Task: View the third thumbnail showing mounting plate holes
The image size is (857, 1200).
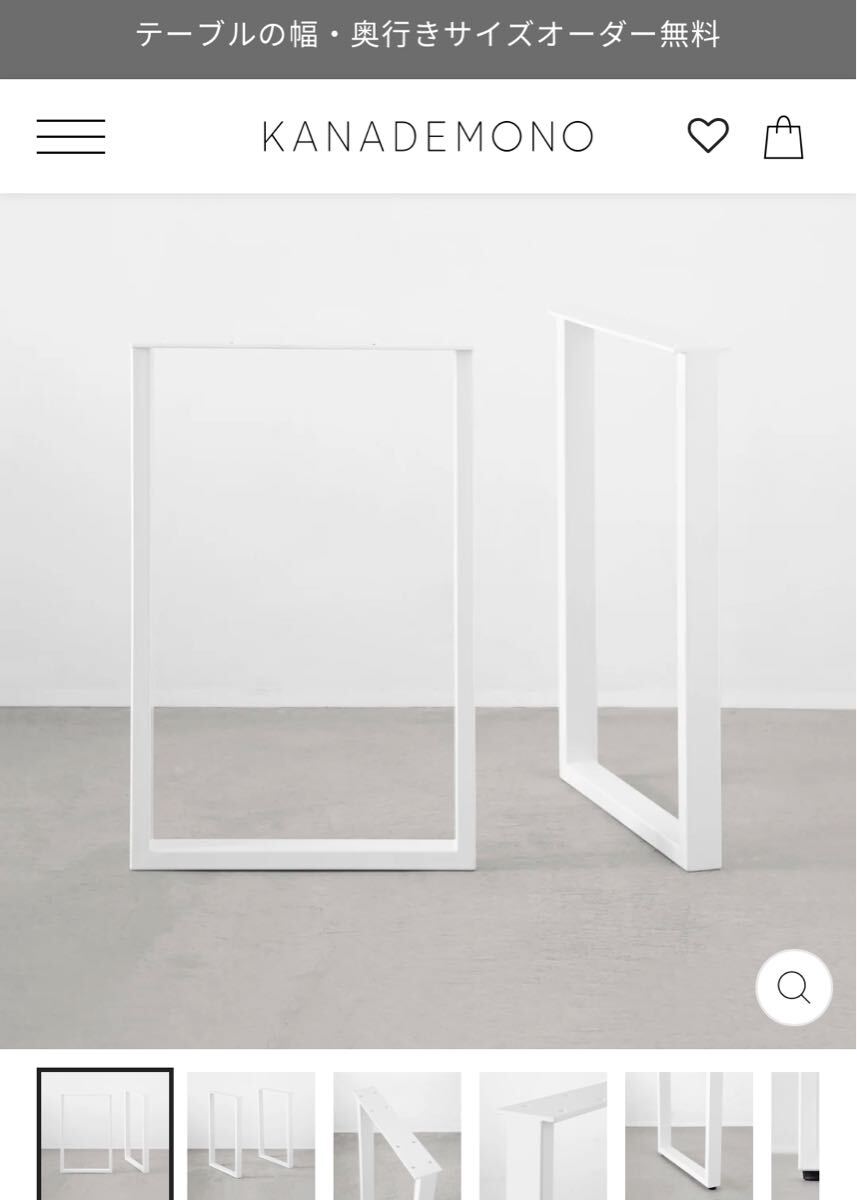Action: coord(397,1136)
